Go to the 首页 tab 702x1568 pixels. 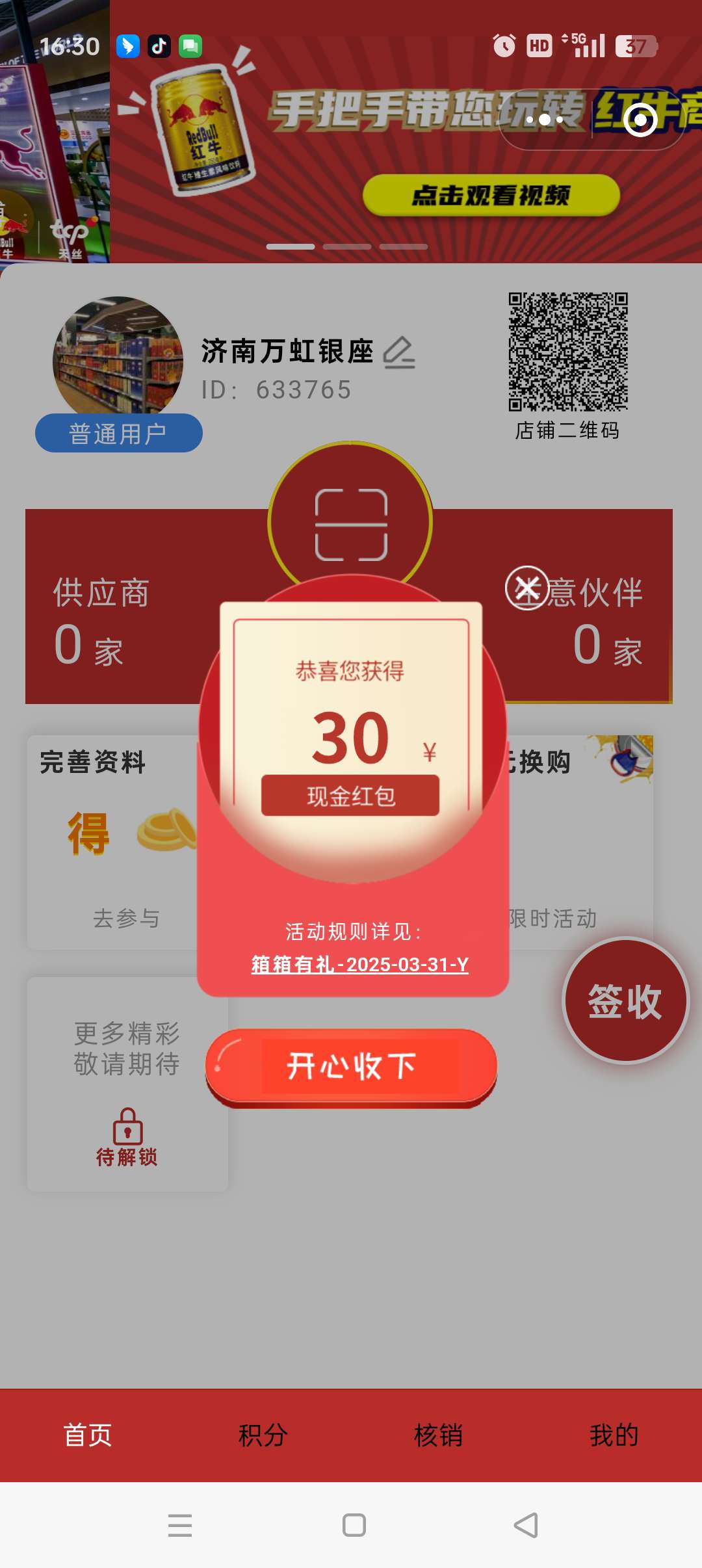click(88, 1435)
